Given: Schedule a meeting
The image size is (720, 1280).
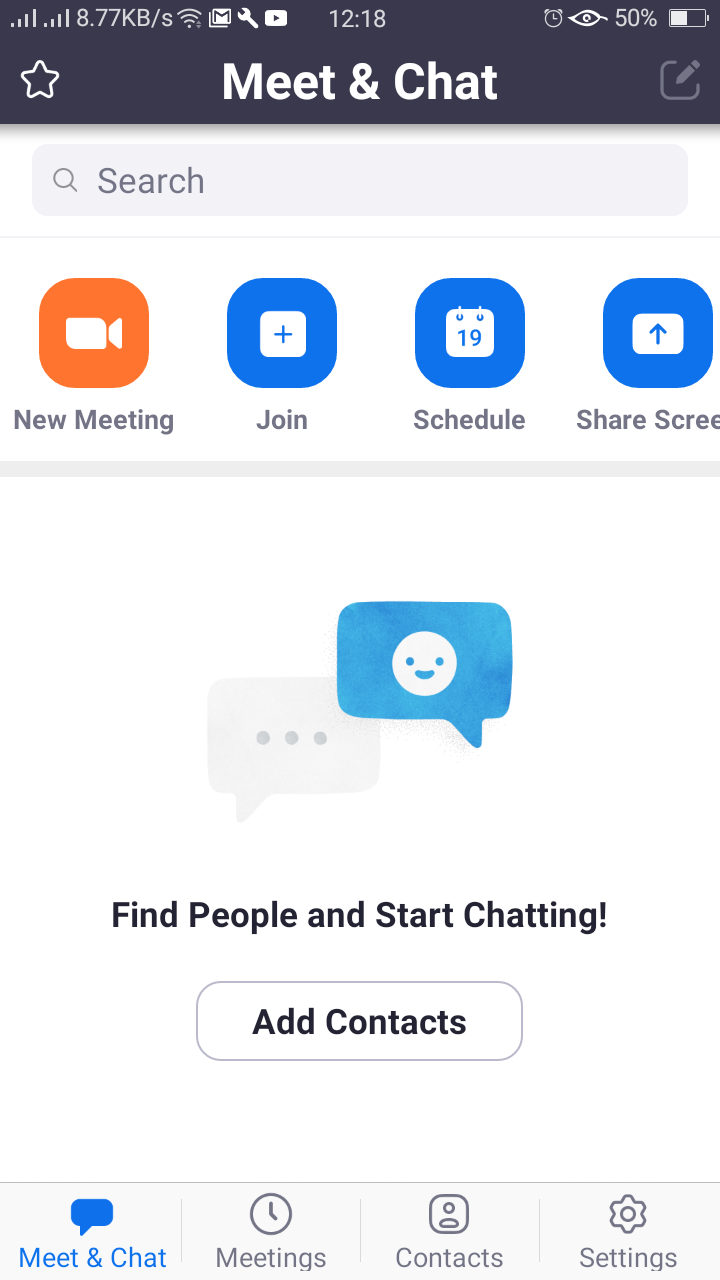Looking at the screenshot, I should pos(470,333).
